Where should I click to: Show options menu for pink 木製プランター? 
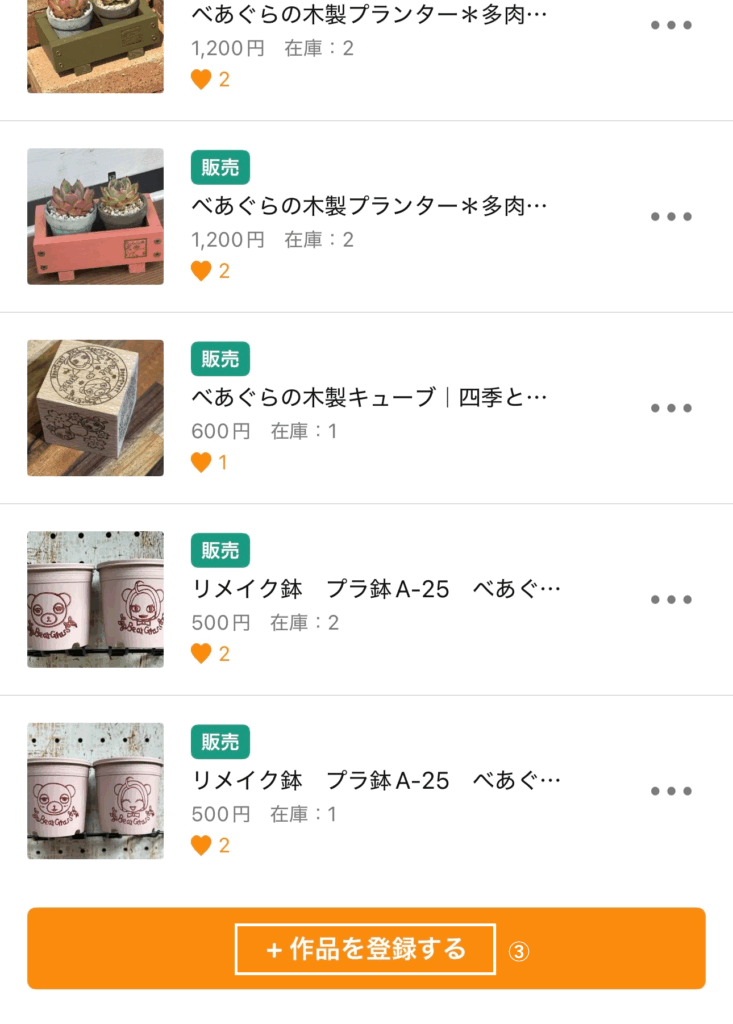pyautogui.click(x=671, y=216)
